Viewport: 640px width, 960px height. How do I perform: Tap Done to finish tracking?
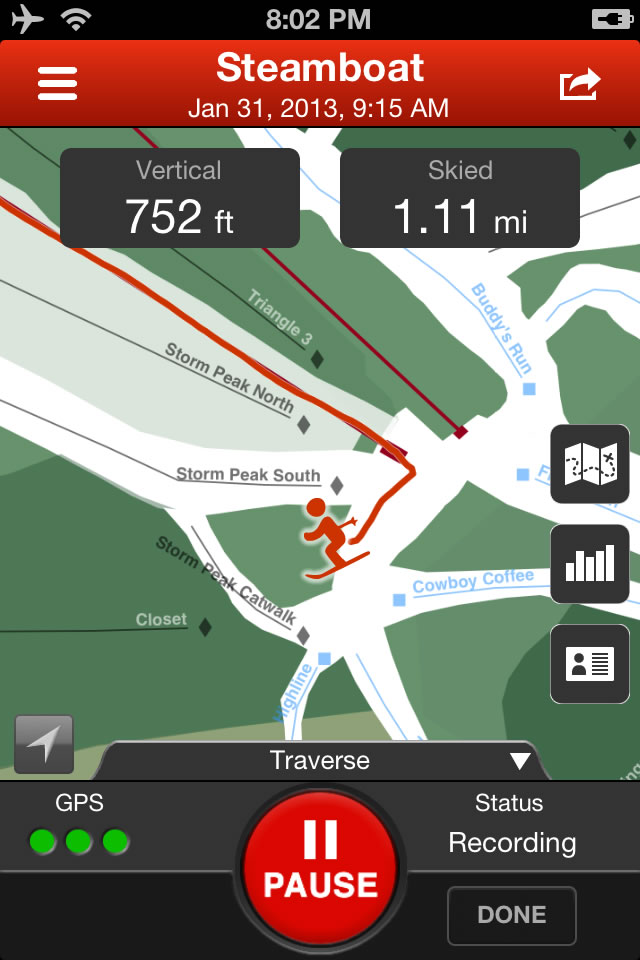click(x=512, y=915)
